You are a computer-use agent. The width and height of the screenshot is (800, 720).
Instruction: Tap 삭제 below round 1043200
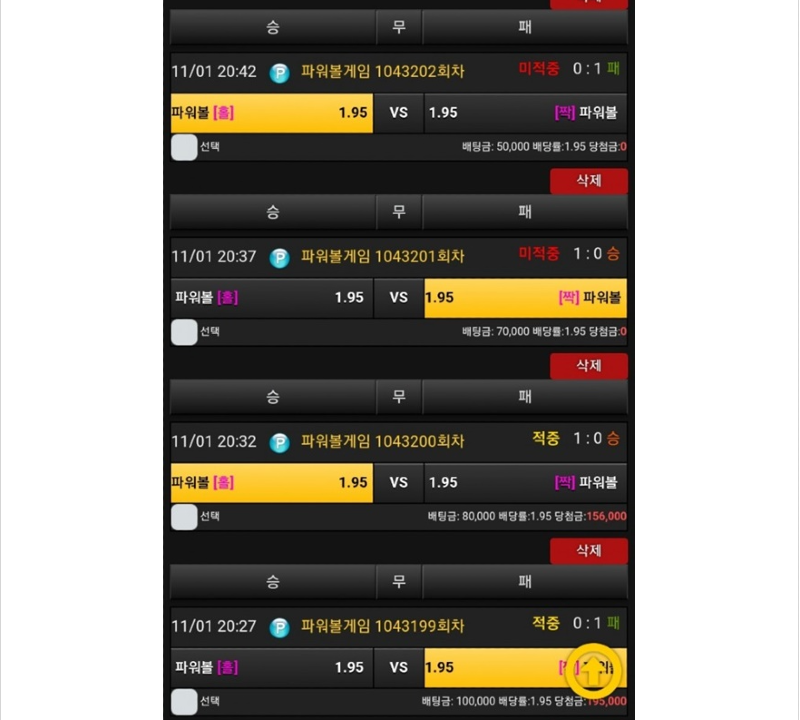pyautogui.click(x=589, y=551)
